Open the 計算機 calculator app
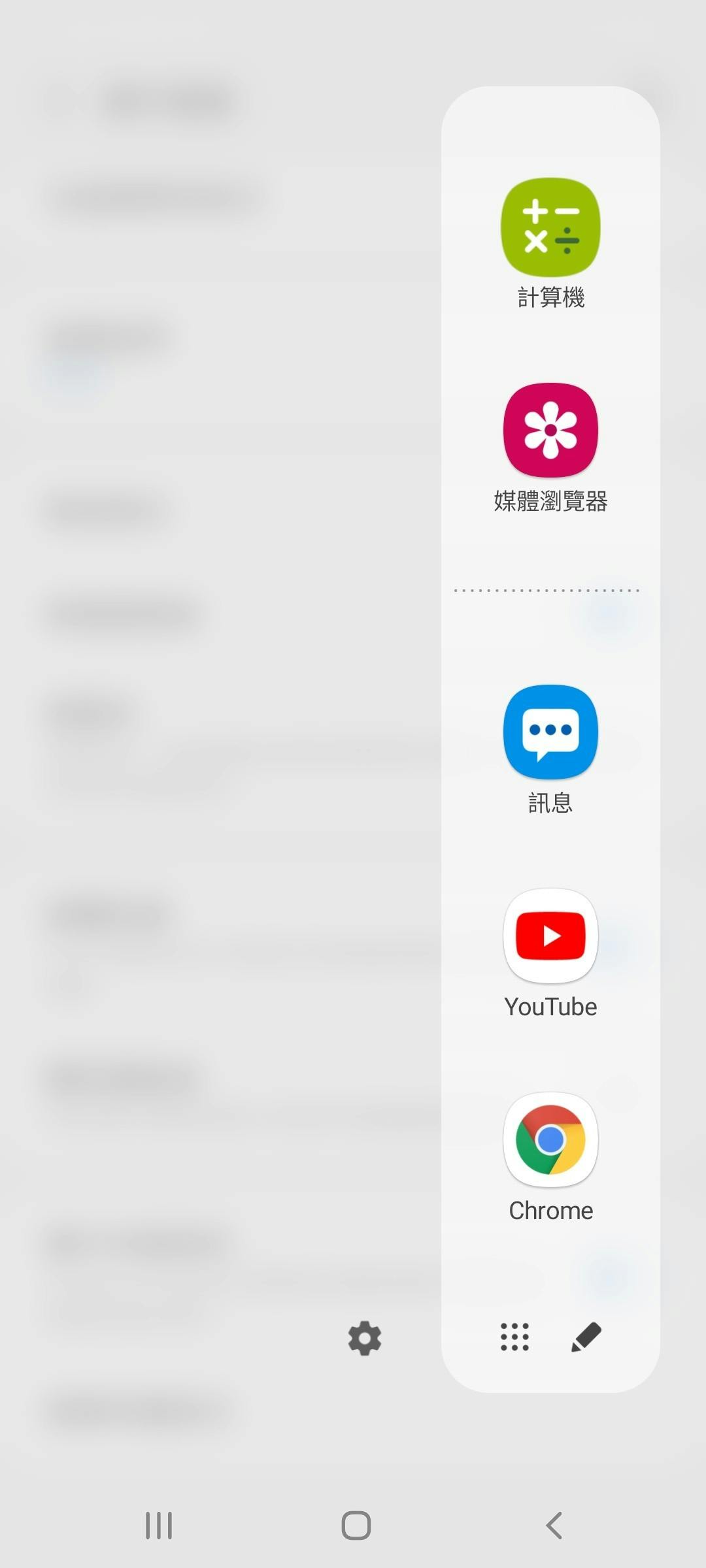Image resolution: width=706 pixels, height=1568 pixels. coord(550,227)
